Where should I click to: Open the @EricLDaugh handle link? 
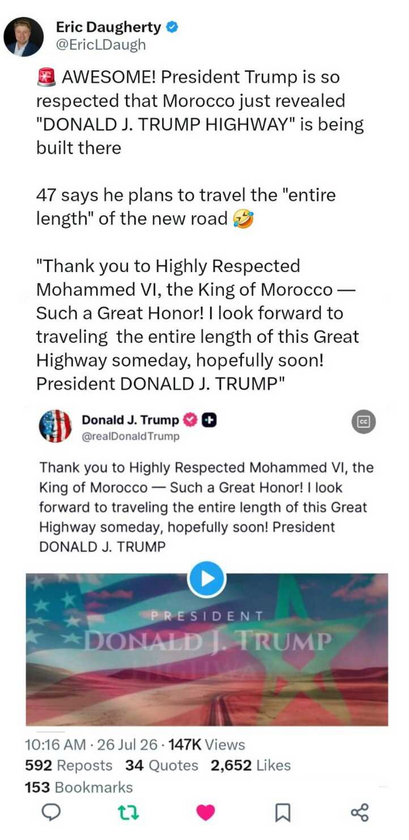coord(101,45)
